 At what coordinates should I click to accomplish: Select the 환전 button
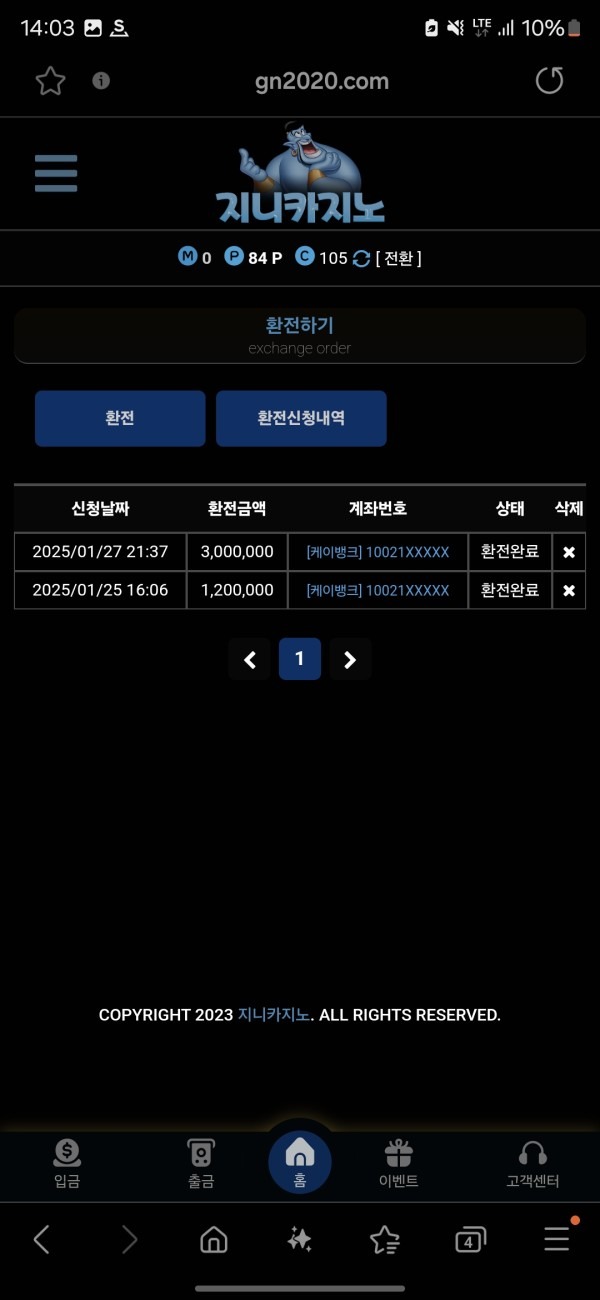pos(120,418)
